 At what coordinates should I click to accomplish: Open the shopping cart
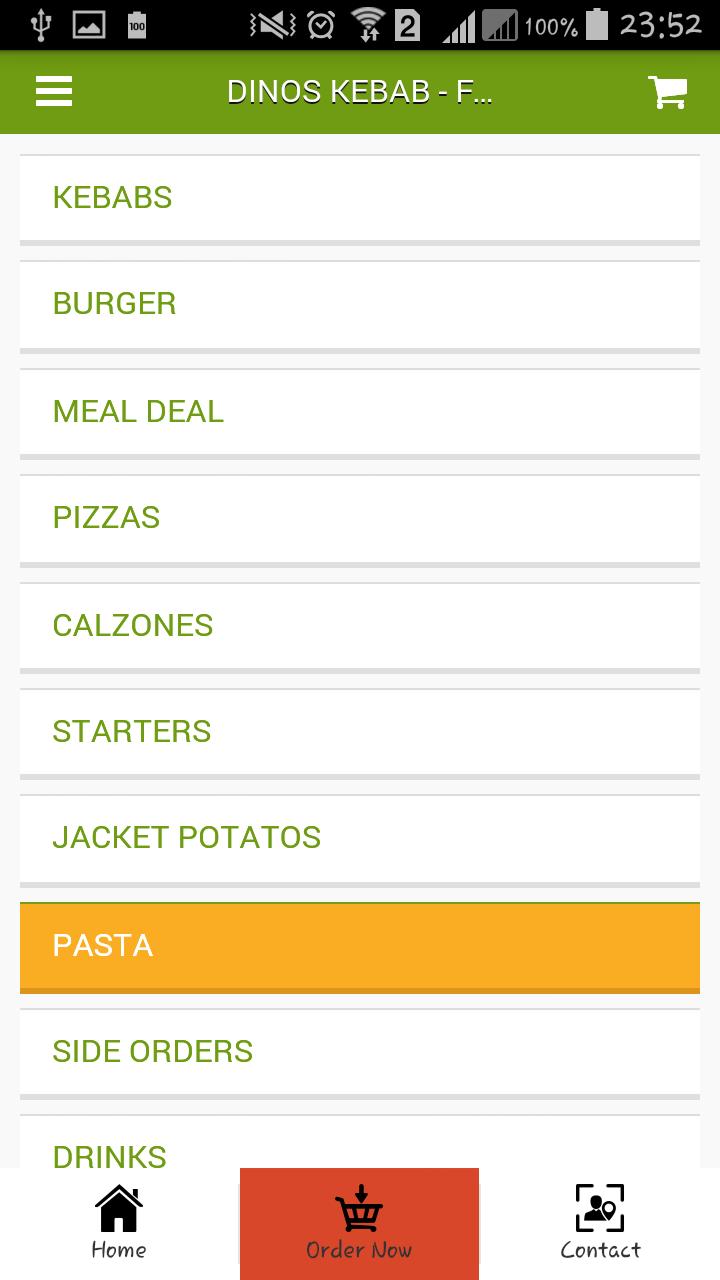[x=667, y=92]
